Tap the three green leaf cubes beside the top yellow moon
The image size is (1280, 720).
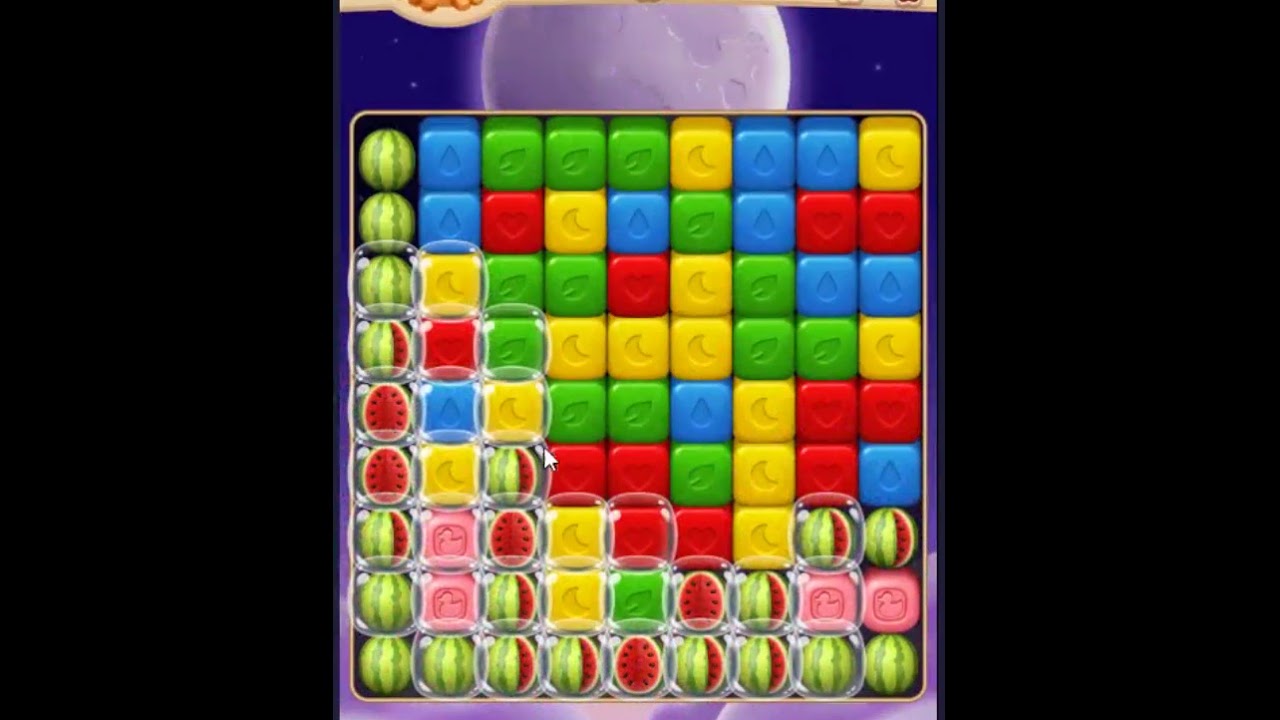[x=575, y=158]
